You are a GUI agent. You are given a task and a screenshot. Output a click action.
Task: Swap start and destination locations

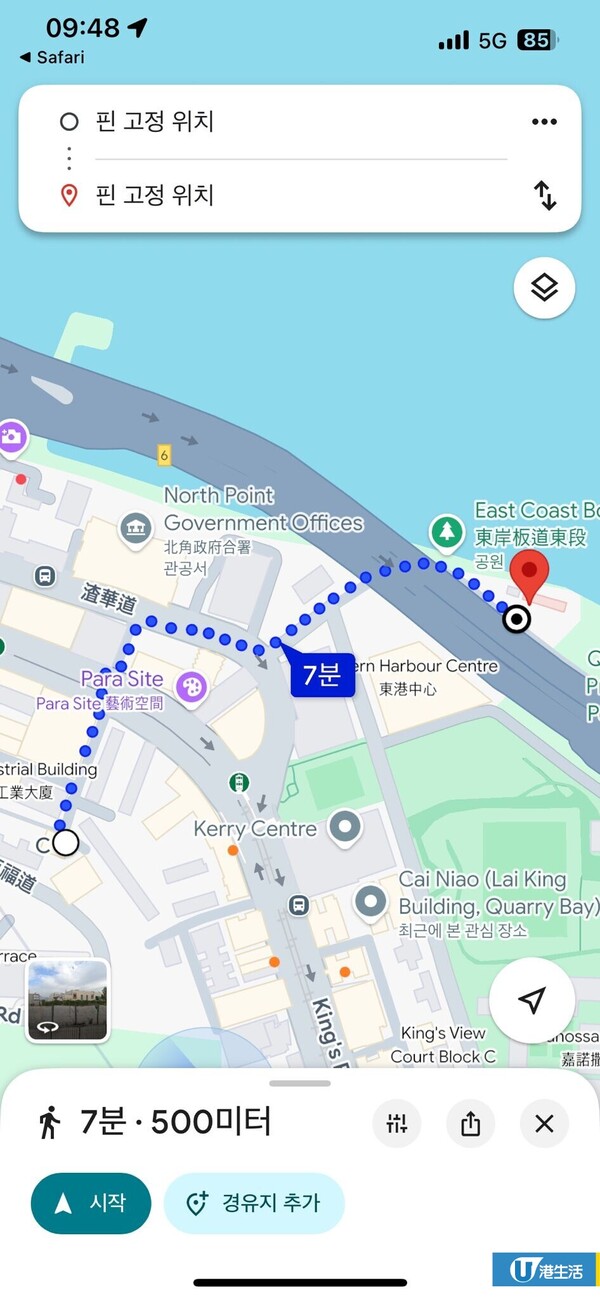click(x=545, y=194)
